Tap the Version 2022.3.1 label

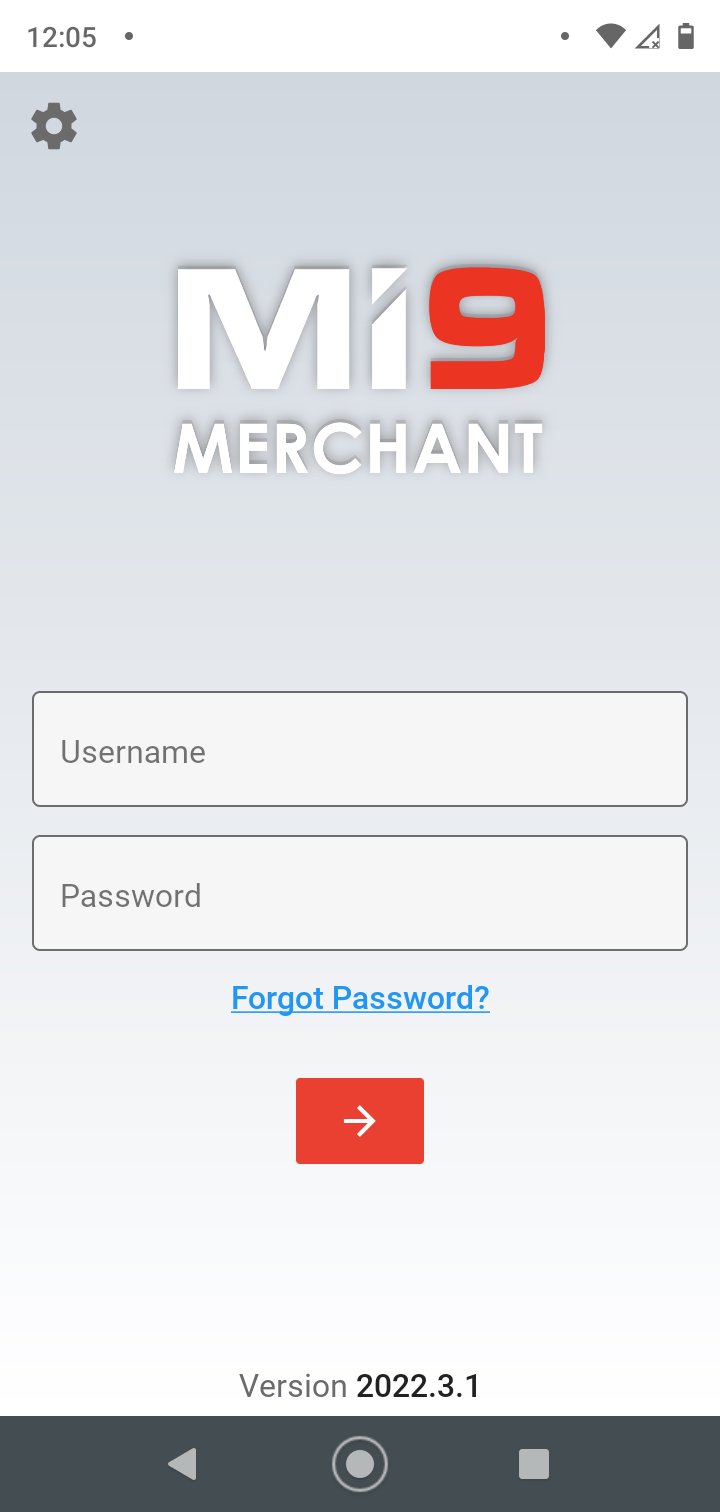[x=359, y=1386]
